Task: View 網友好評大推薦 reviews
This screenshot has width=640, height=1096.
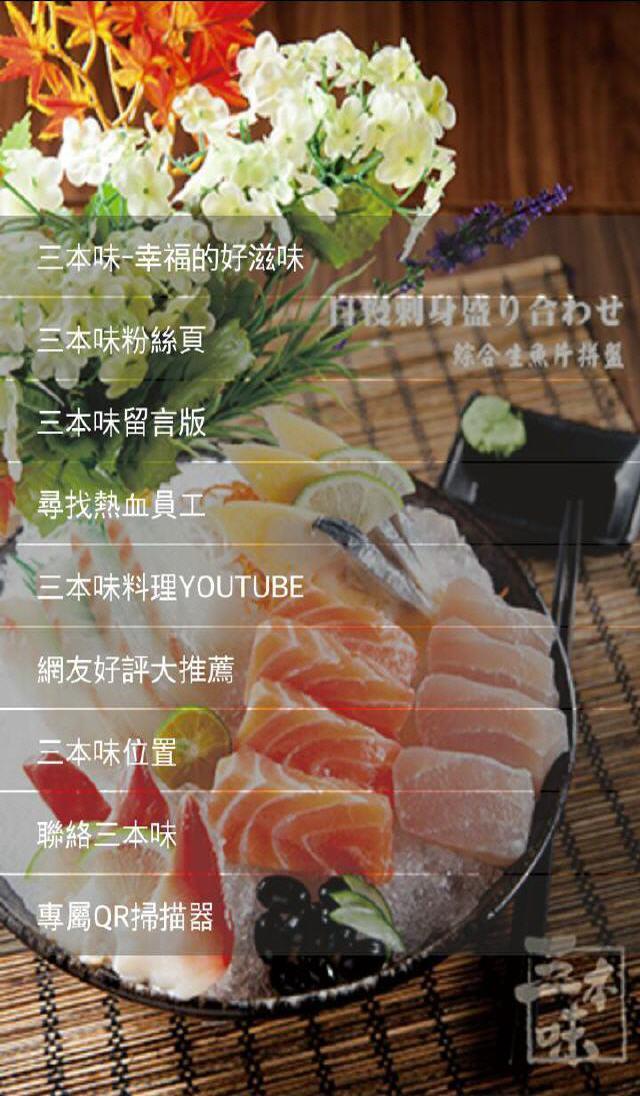Action: click(320, 668)
